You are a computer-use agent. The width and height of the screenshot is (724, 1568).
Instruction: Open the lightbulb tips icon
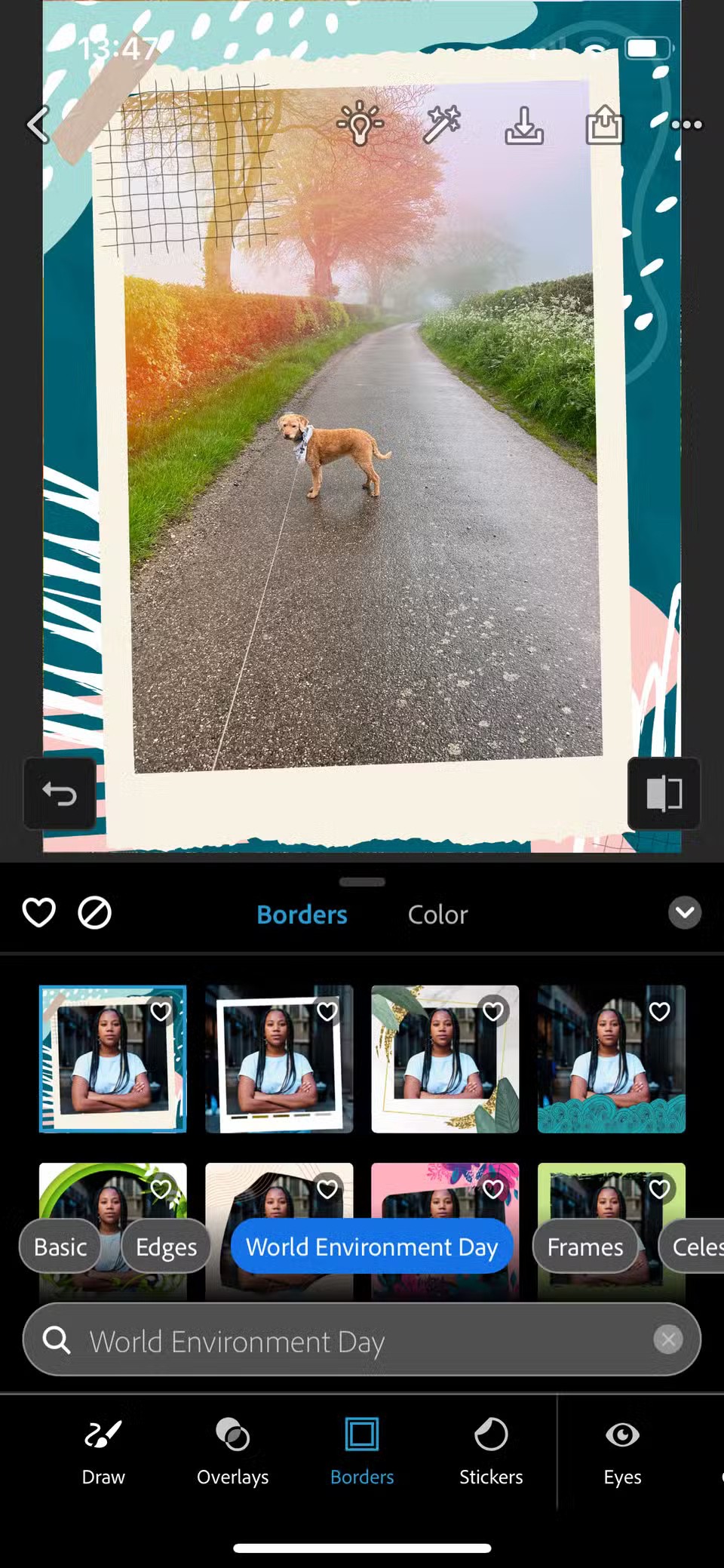coord(360,123)
